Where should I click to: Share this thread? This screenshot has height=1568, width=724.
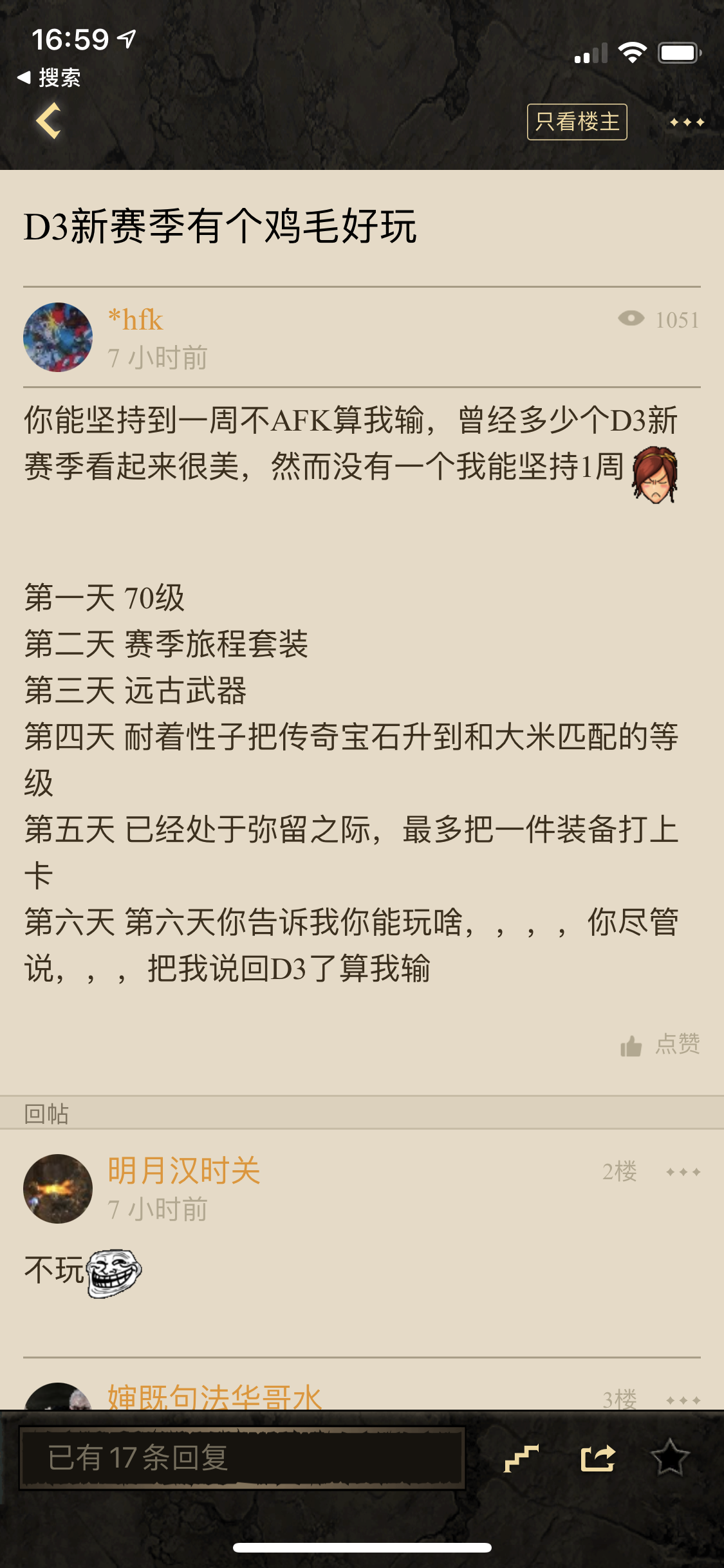(x=598, y=1458)
